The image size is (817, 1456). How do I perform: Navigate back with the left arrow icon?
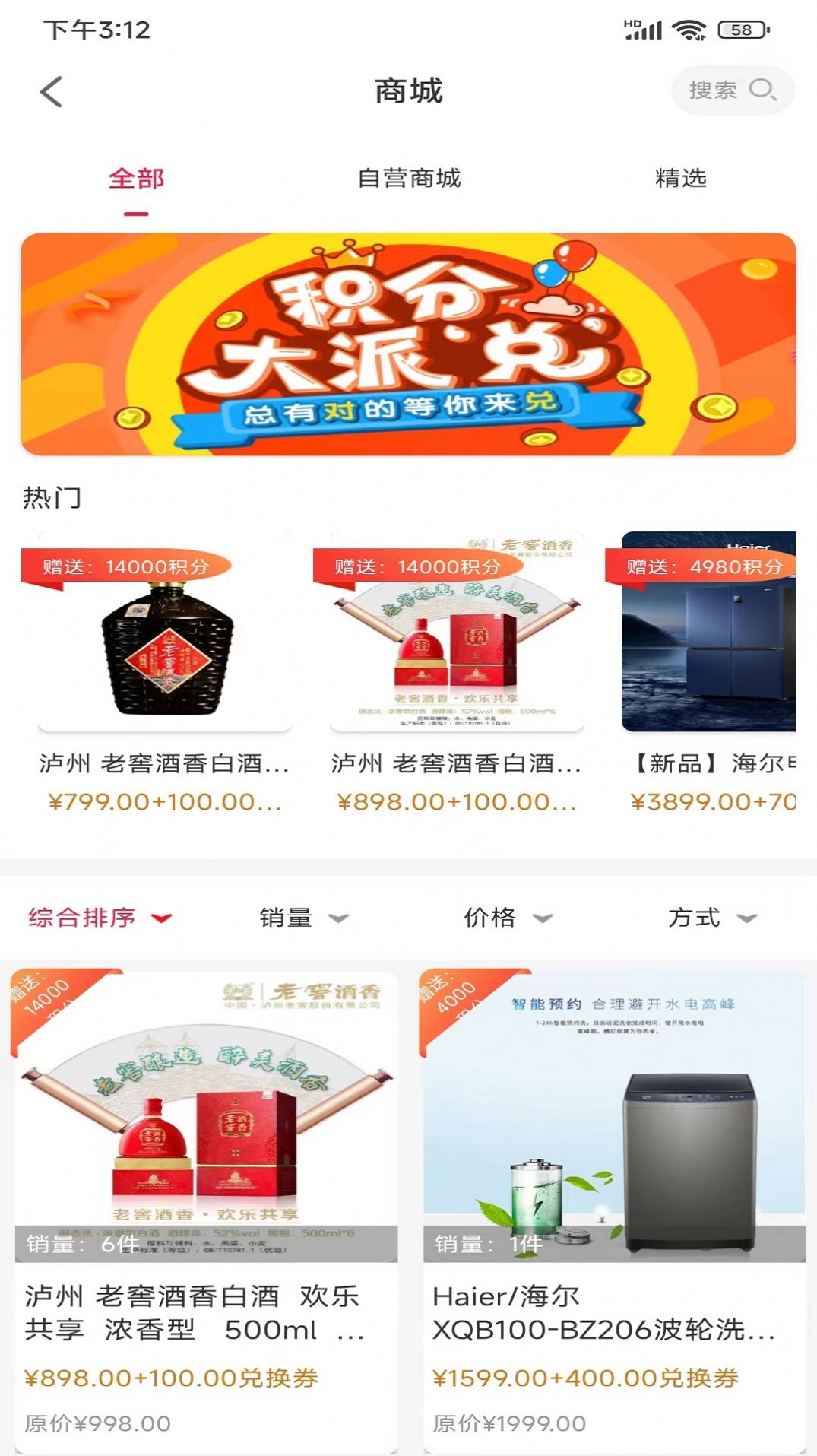[50, 90]
